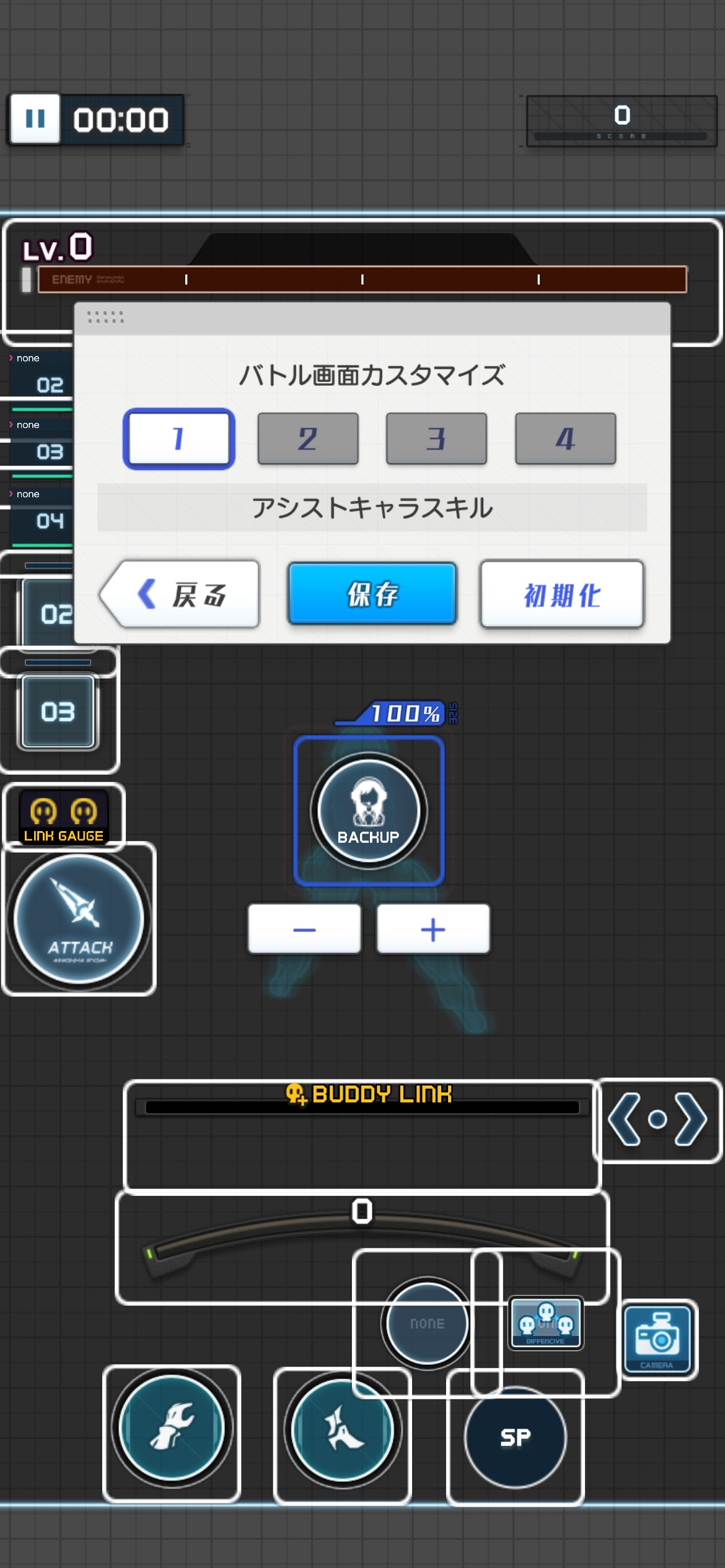Select the DIFFENCIVE skulls icon
This screenshot has height=1568, width=725.
545,1324
